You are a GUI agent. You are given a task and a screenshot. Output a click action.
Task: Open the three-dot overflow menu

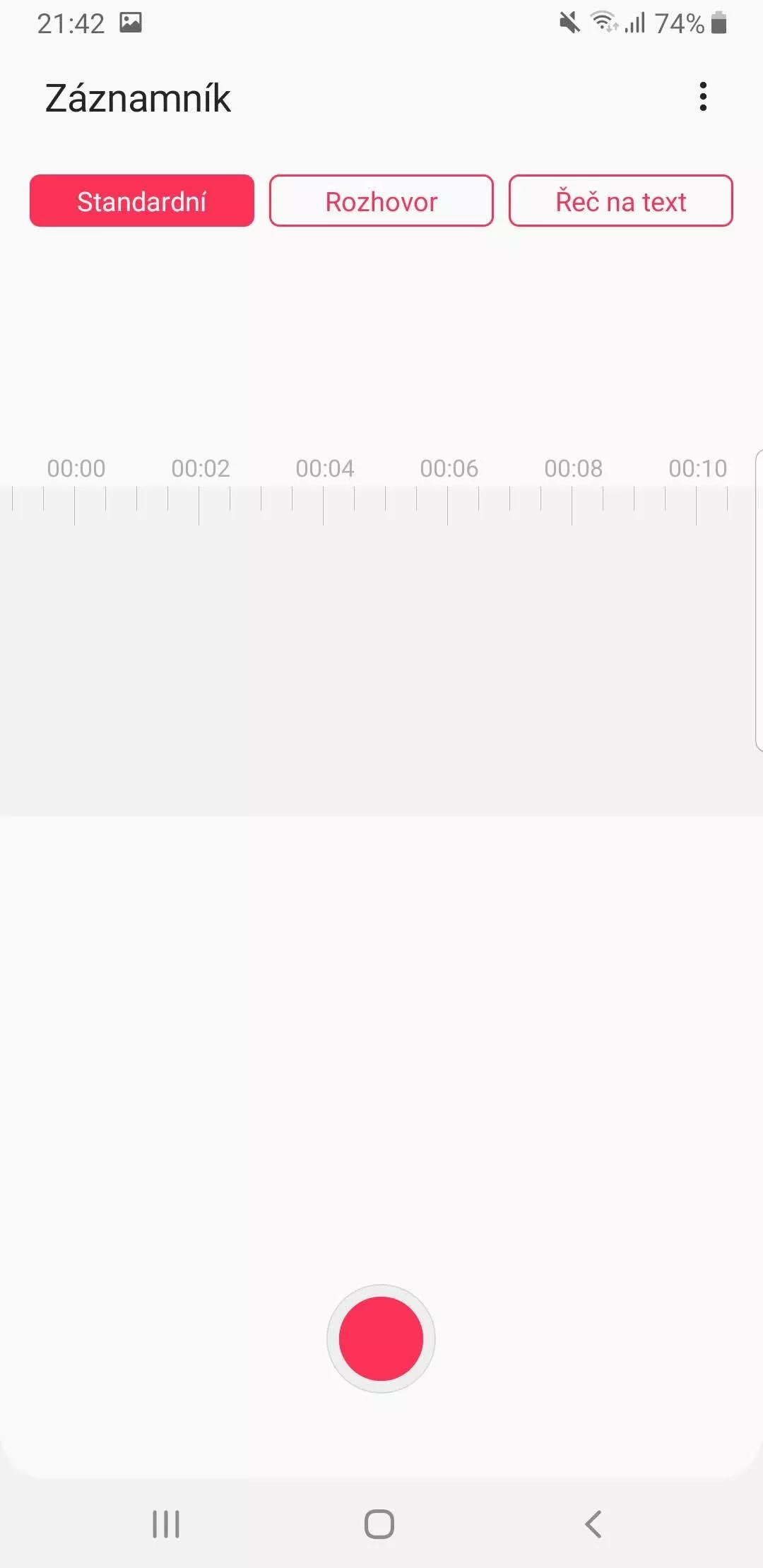click(x=702, y=97)
